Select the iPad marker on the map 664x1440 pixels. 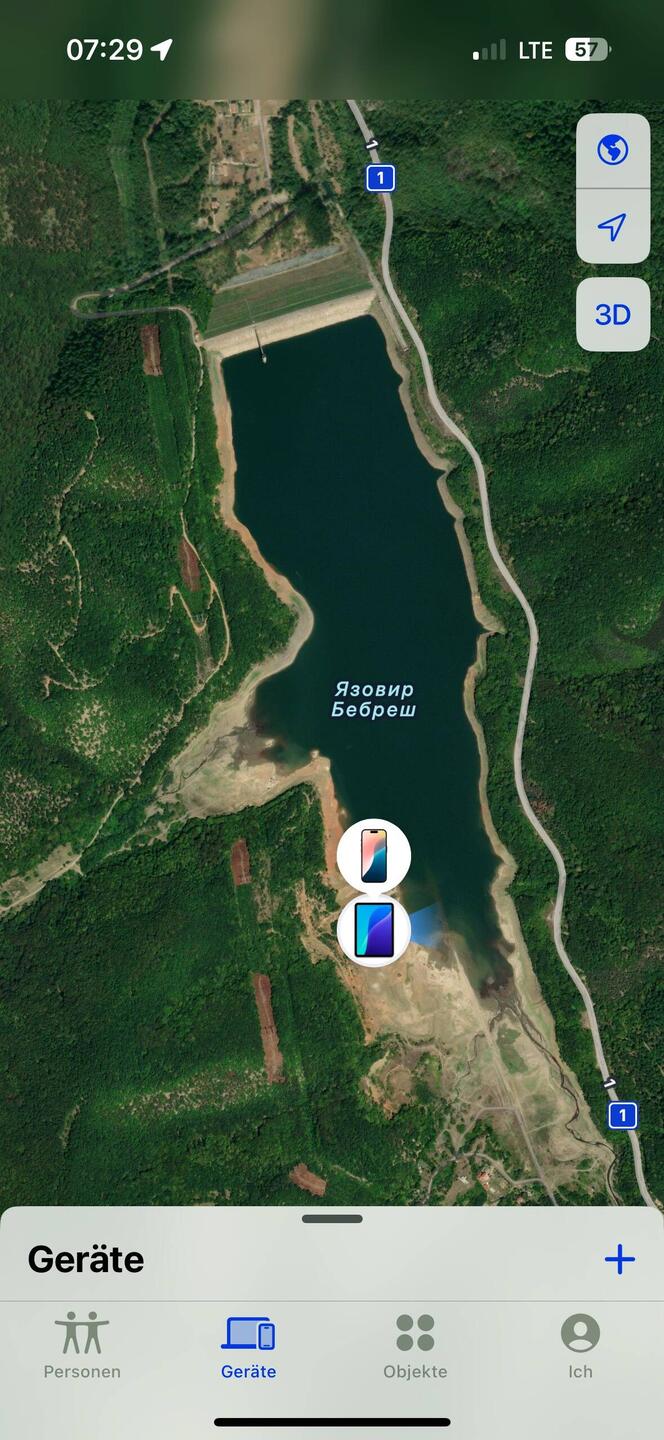[x=373, y=930]
